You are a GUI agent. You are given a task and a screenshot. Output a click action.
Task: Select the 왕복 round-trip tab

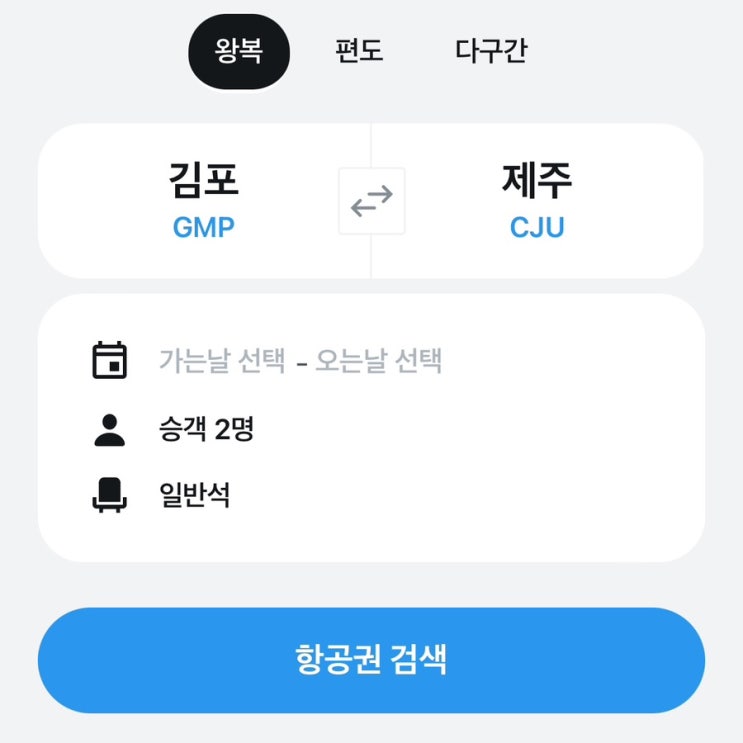click(x=239, y=51)
